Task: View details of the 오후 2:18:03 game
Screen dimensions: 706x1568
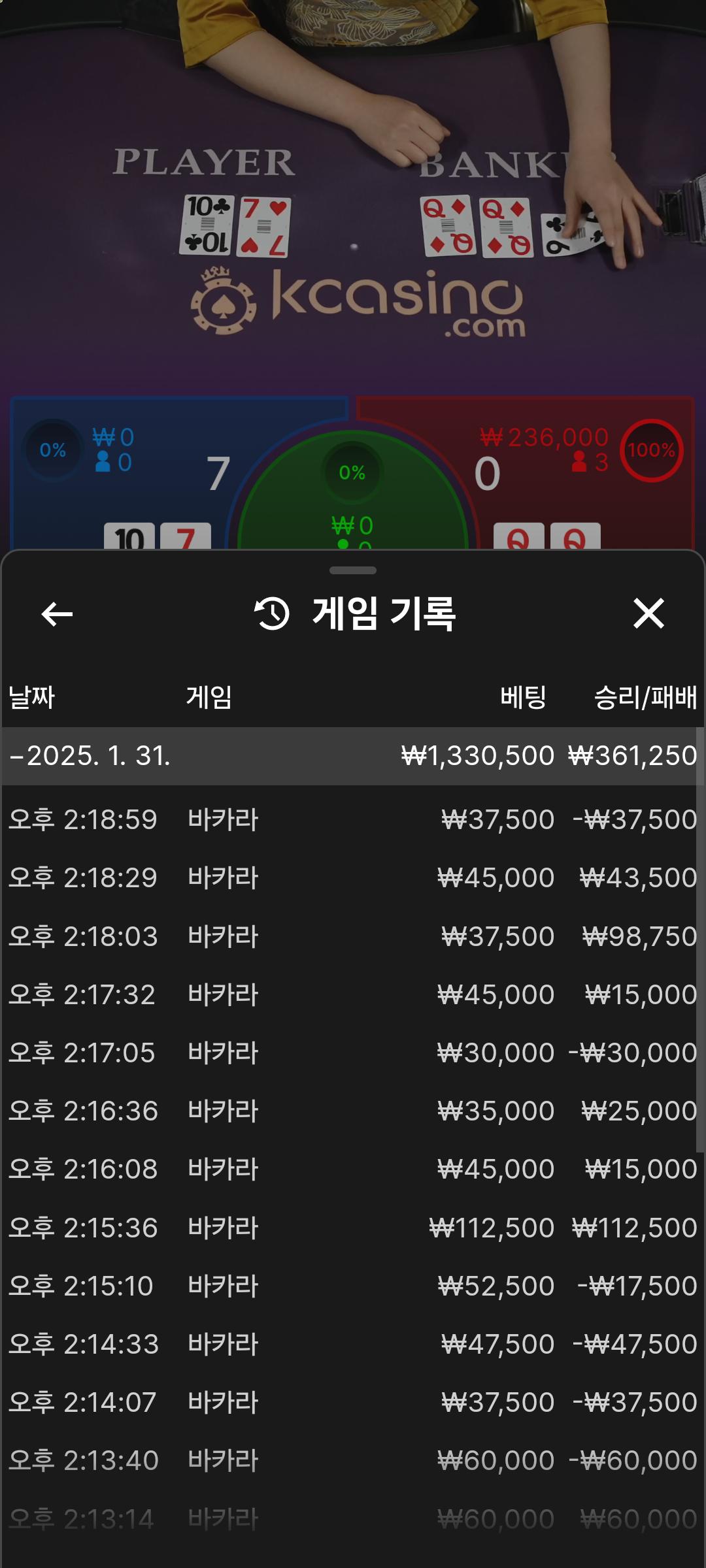Action: (x=353, y=936)
